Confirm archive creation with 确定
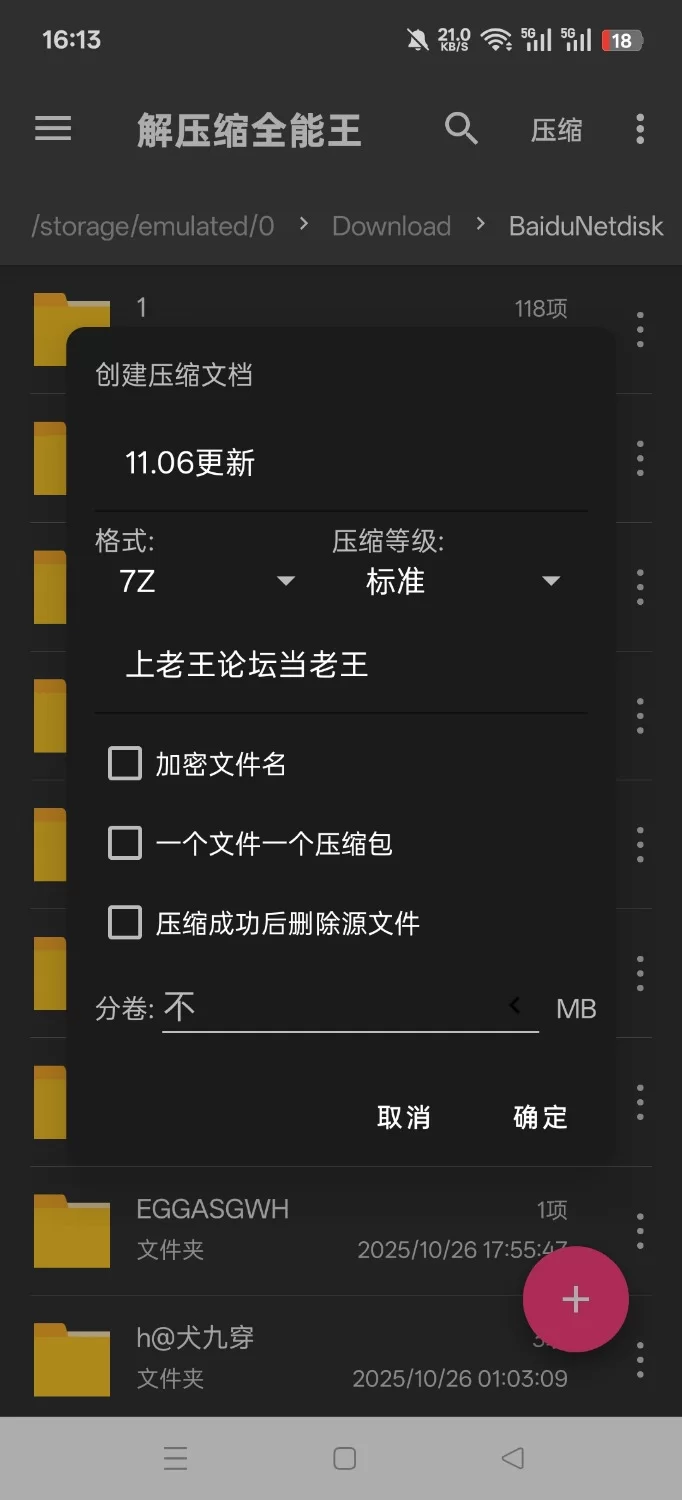This screenshot has height=1500, width=682. tap(540, 1117)
